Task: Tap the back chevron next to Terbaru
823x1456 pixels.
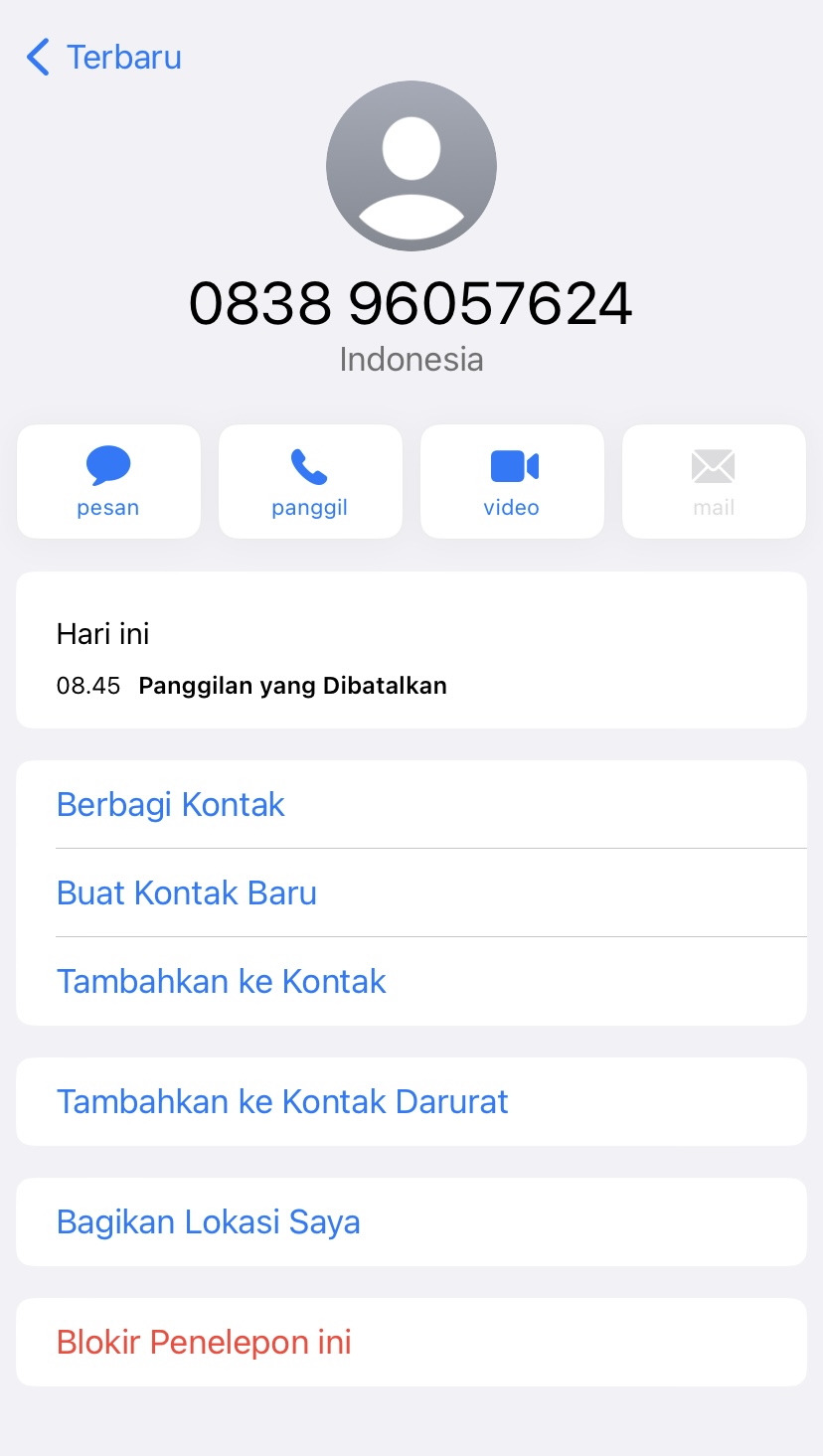Action: tap(37, 58)
